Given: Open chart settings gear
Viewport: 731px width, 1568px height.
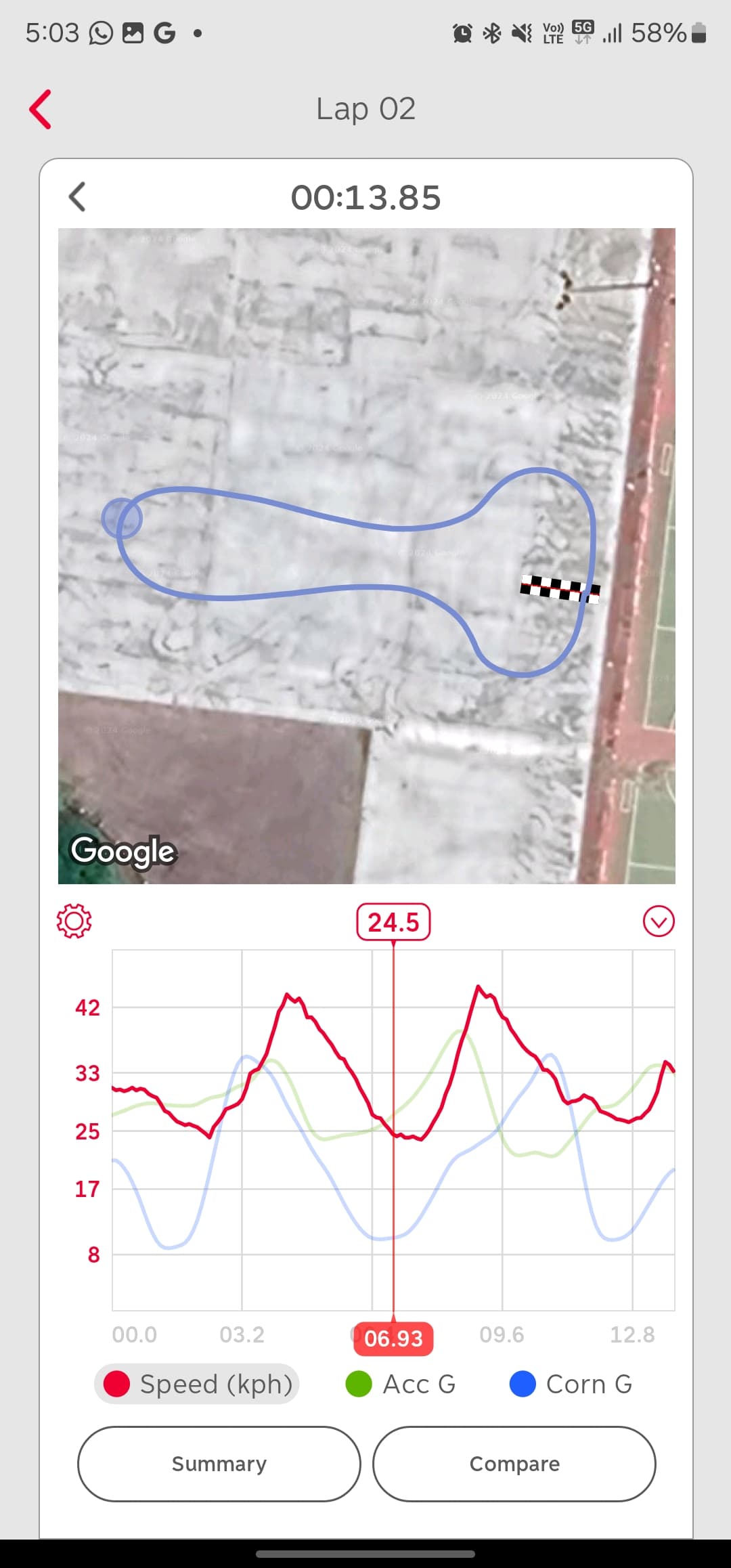Looking at the screenshot, I should pyautogui.click(x=74, y=921).
